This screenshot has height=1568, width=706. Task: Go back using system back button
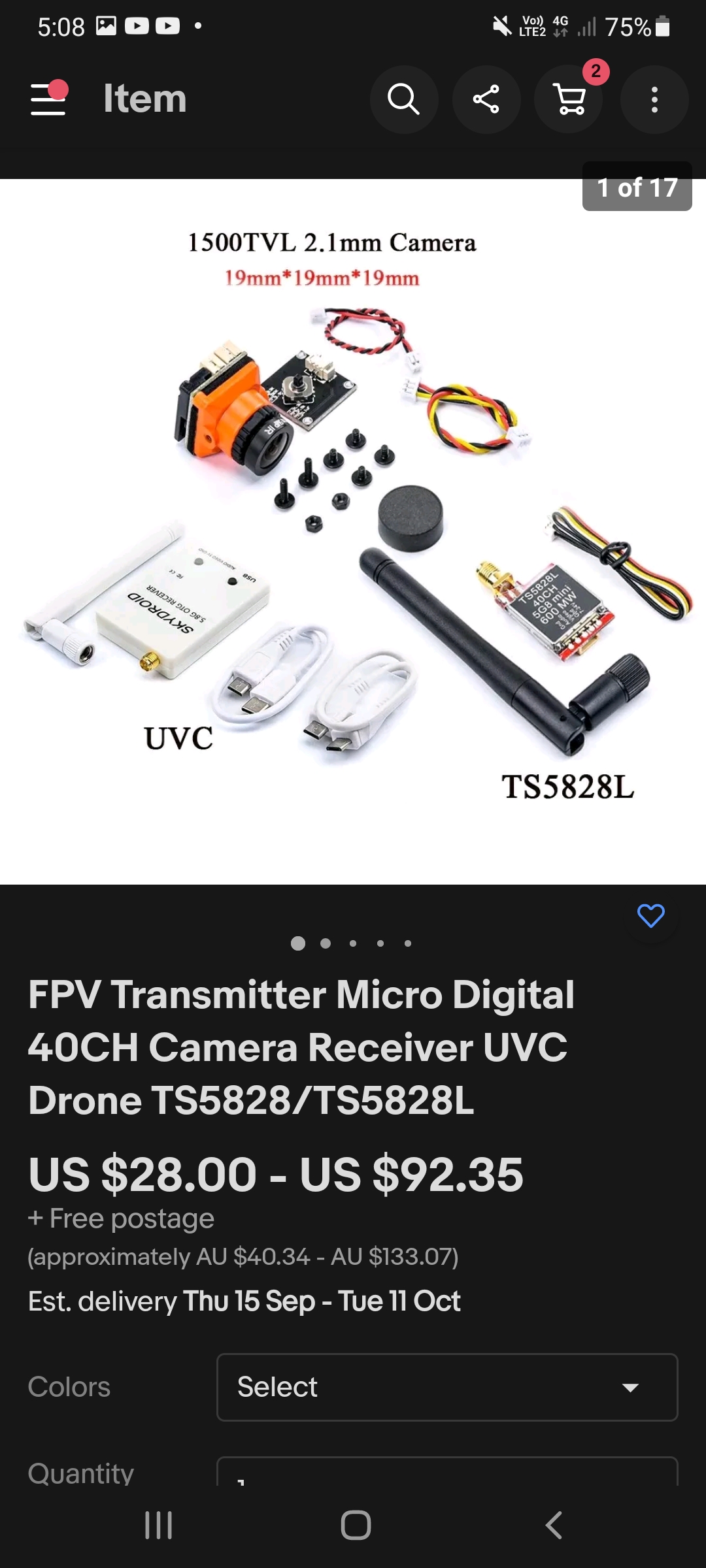(553, 1525)
